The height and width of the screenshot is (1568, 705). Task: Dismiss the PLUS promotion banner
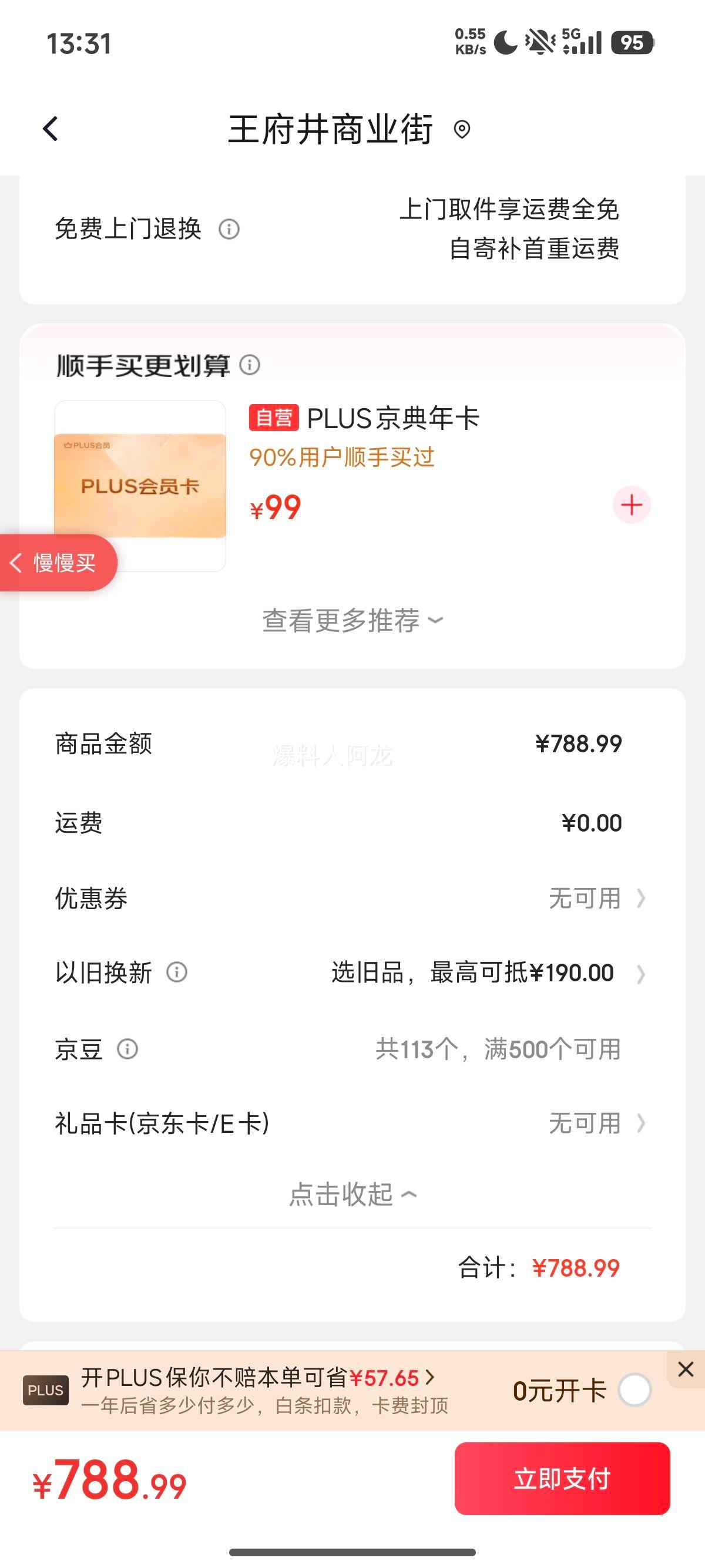click(x=686, y=1369)
